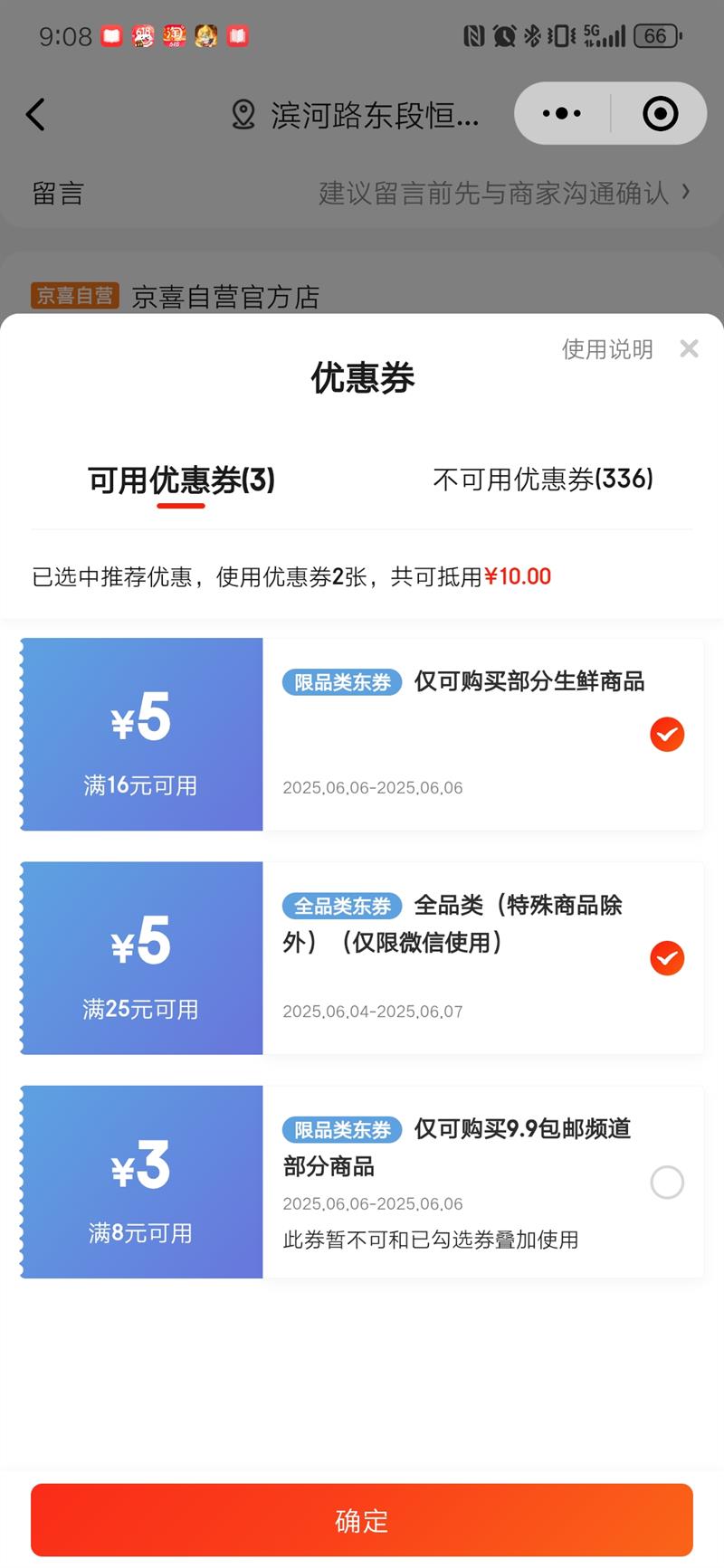Screen dimensions: 724x1568
Task: Go back with the top-left arrow
Action: coord(36,115)
